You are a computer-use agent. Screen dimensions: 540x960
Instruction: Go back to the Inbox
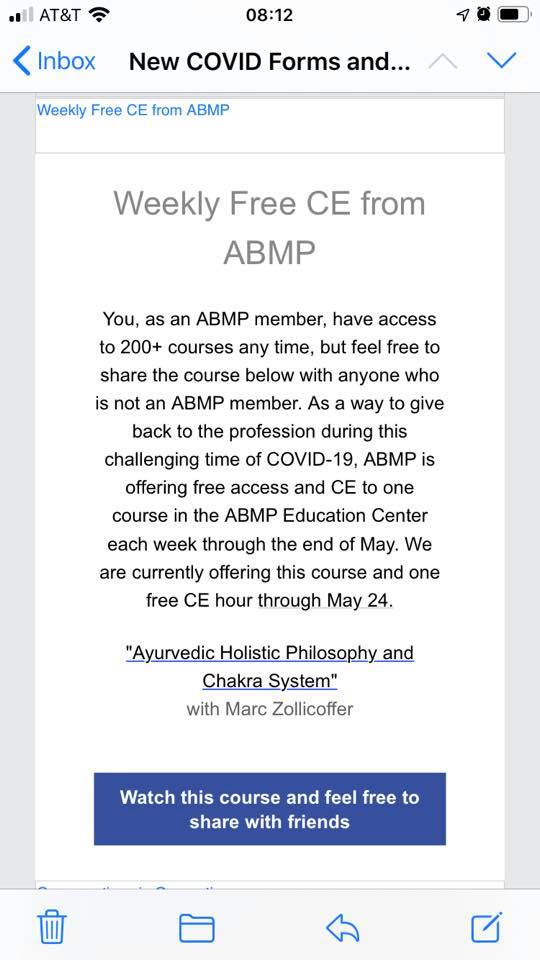[54, 61]
